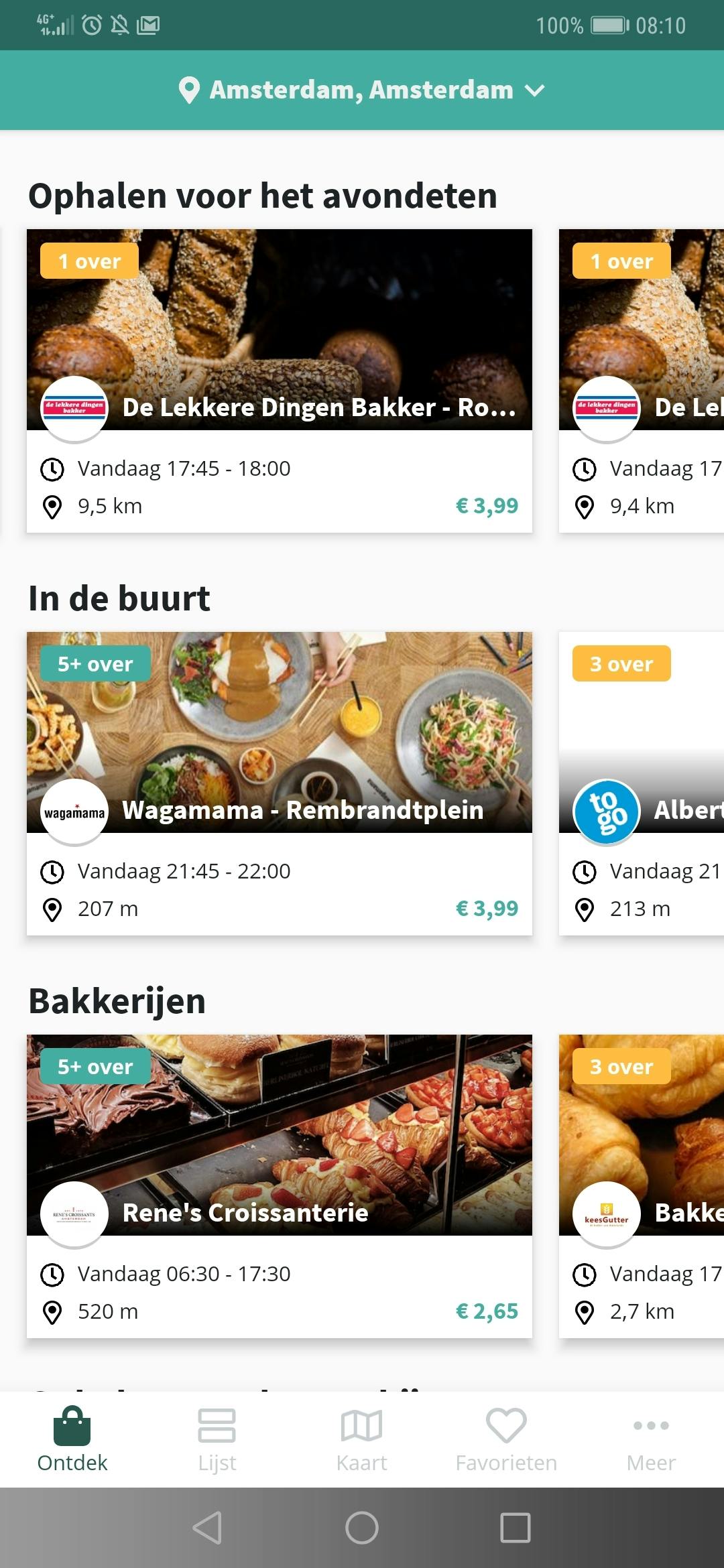The image size is (724, 1568).
Task: Open De Lekkere Dingen Bakker 9,4 km card
Action: pos(642,381)
